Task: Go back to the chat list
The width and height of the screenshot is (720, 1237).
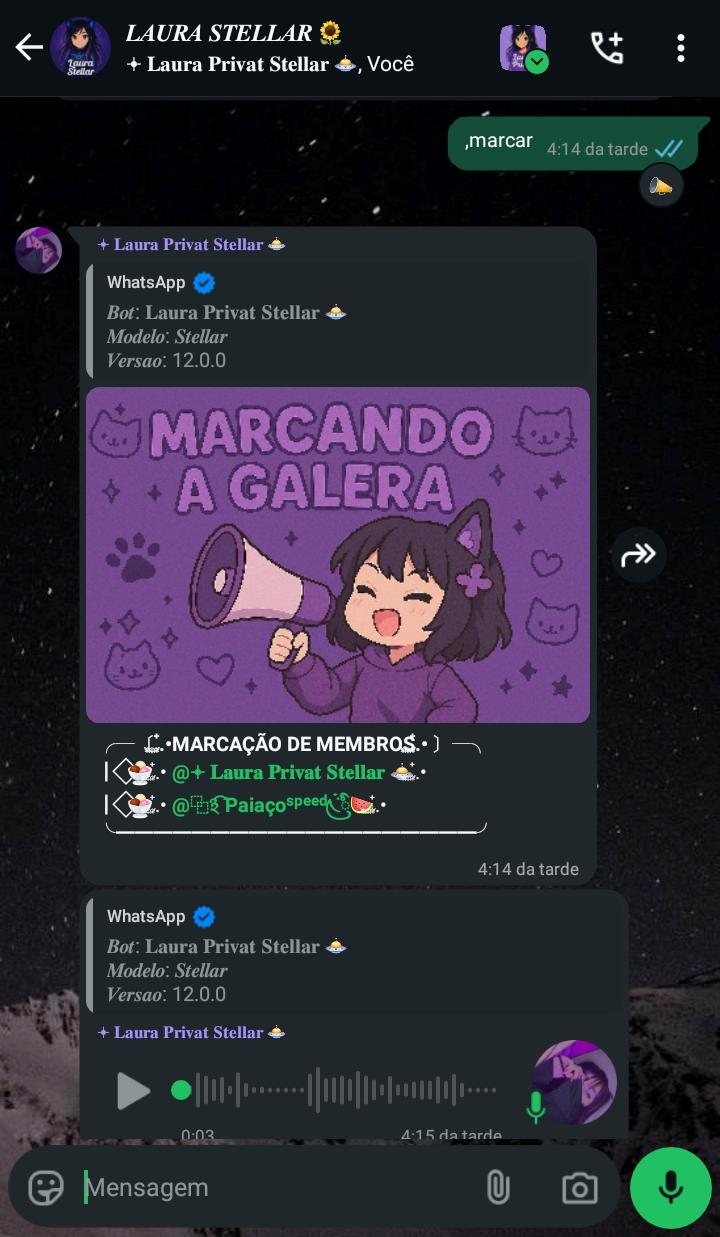Action: [29, 48]
